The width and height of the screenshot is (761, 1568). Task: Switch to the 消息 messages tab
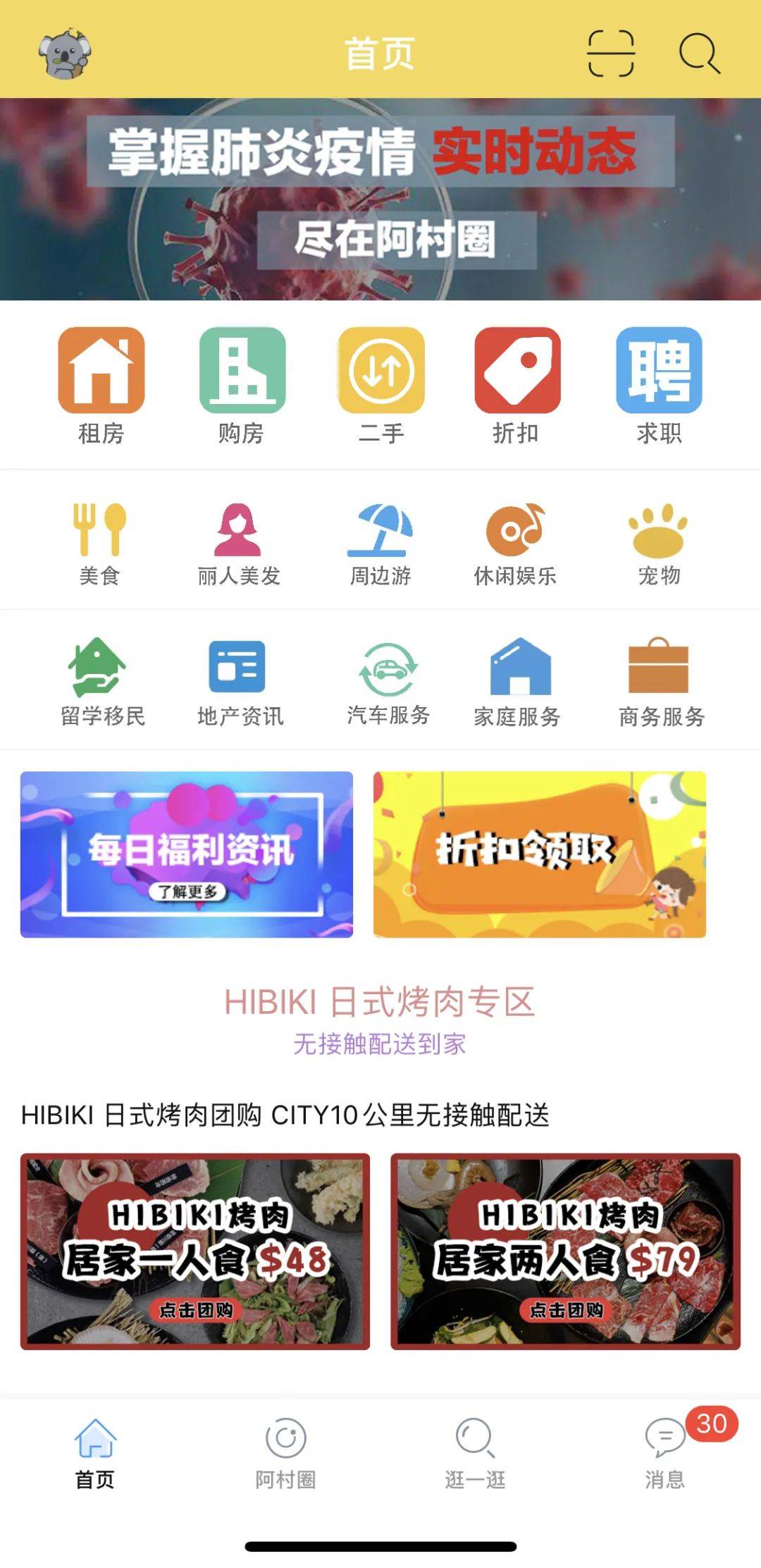click(665, 1454)
